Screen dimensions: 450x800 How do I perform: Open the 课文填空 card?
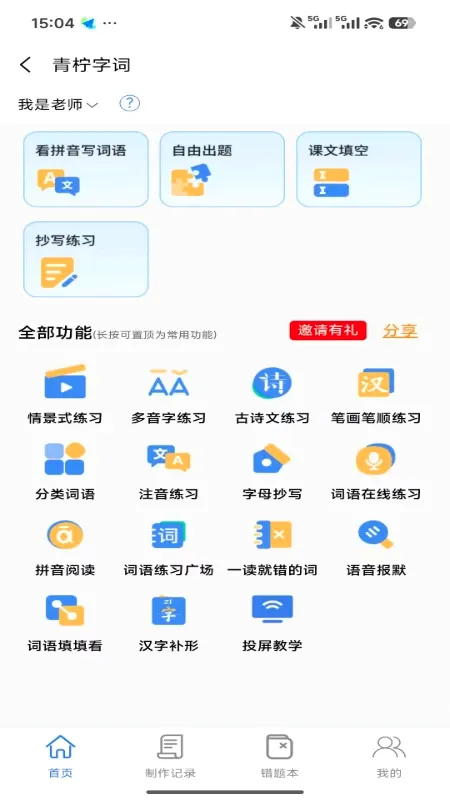click(x=359, y=169)
